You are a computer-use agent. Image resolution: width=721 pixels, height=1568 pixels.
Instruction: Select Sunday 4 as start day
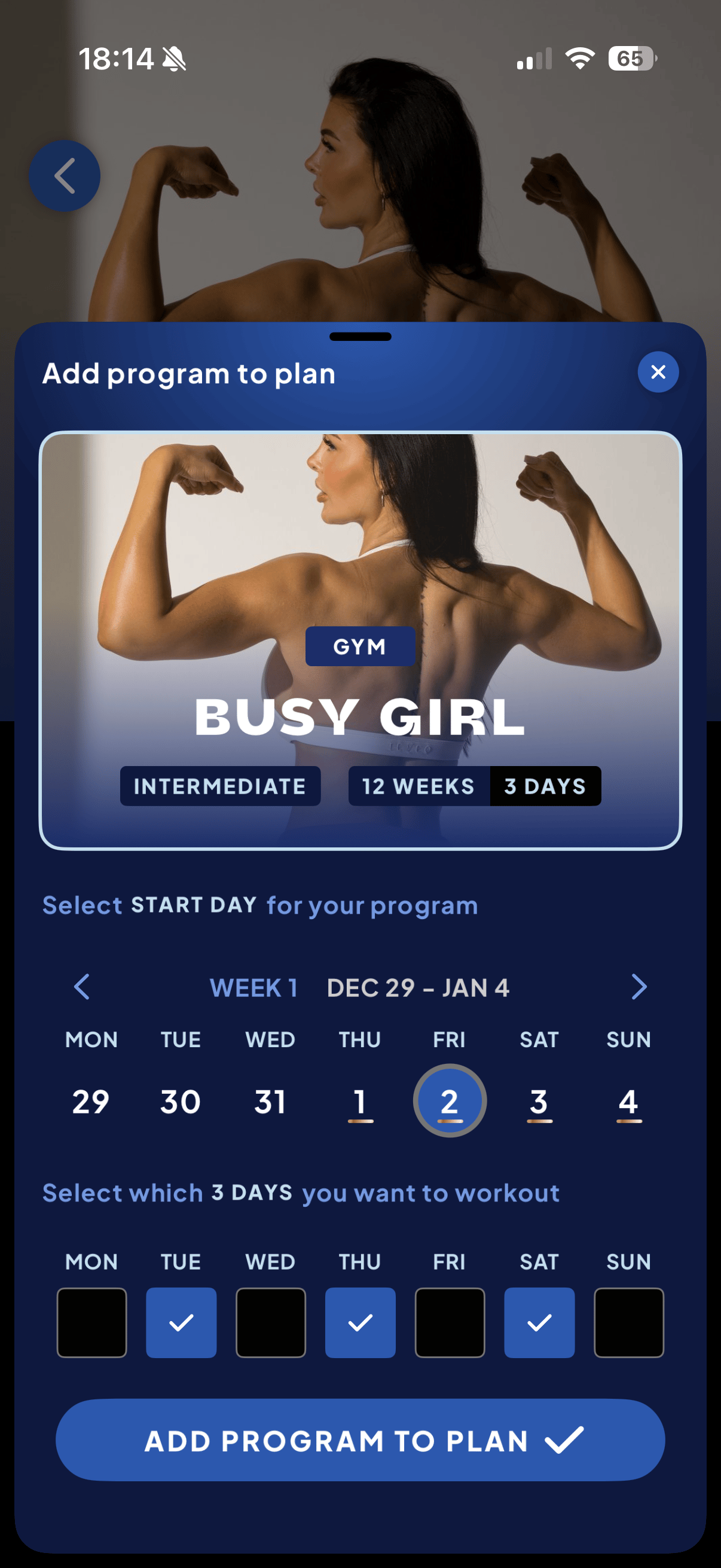[628, 1101]
